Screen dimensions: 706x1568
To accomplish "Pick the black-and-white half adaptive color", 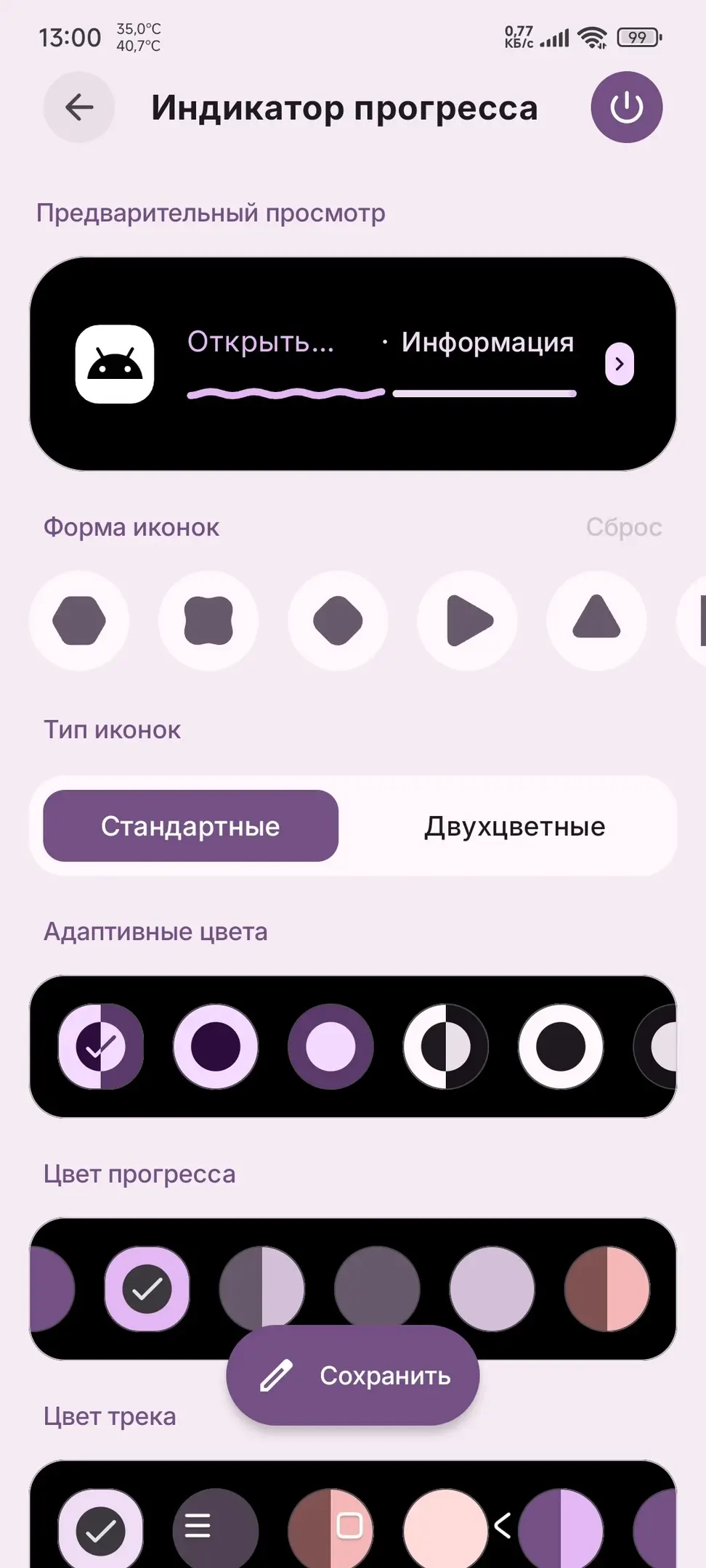I will (x=445, y=1047).
